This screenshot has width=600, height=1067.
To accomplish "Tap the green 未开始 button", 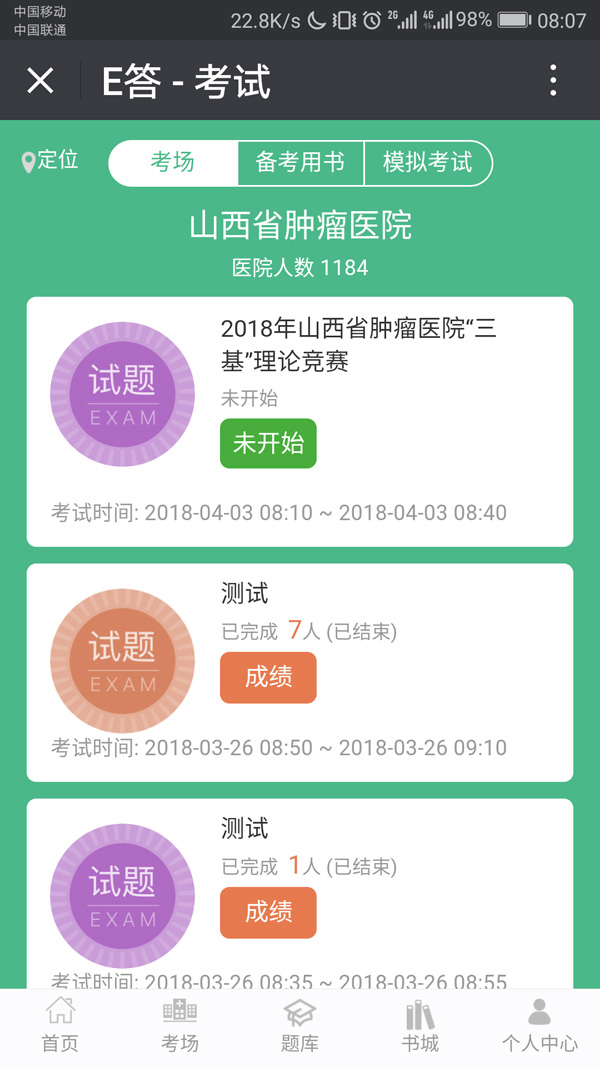I will 268,444.
